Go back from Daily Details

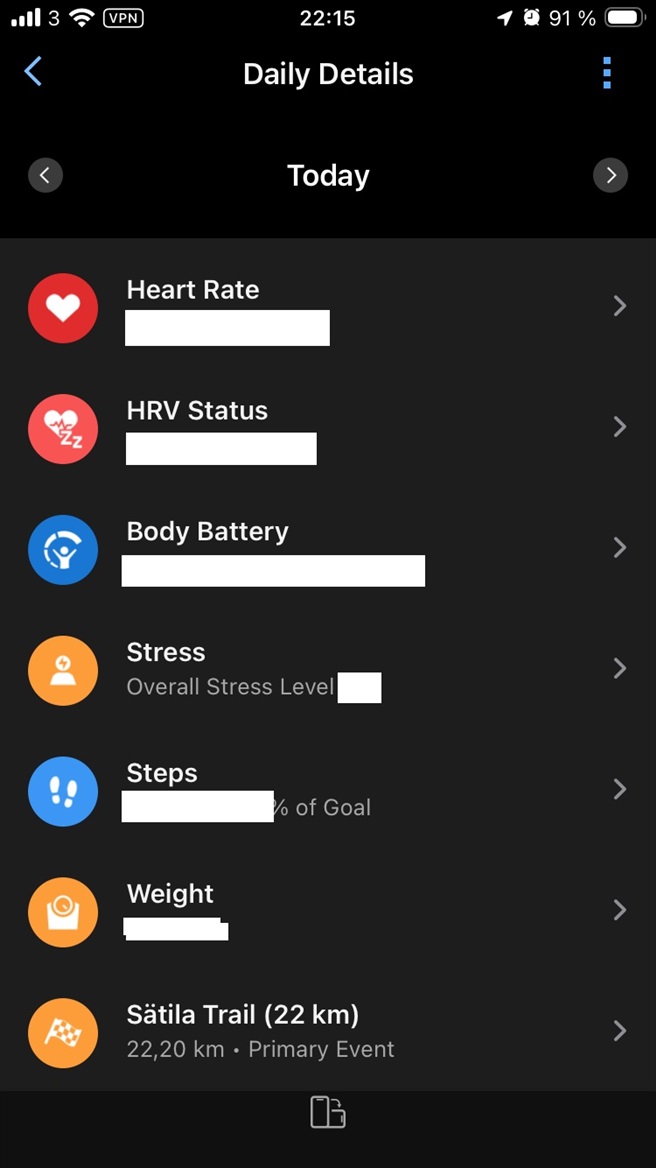click(x=33, y=72)
